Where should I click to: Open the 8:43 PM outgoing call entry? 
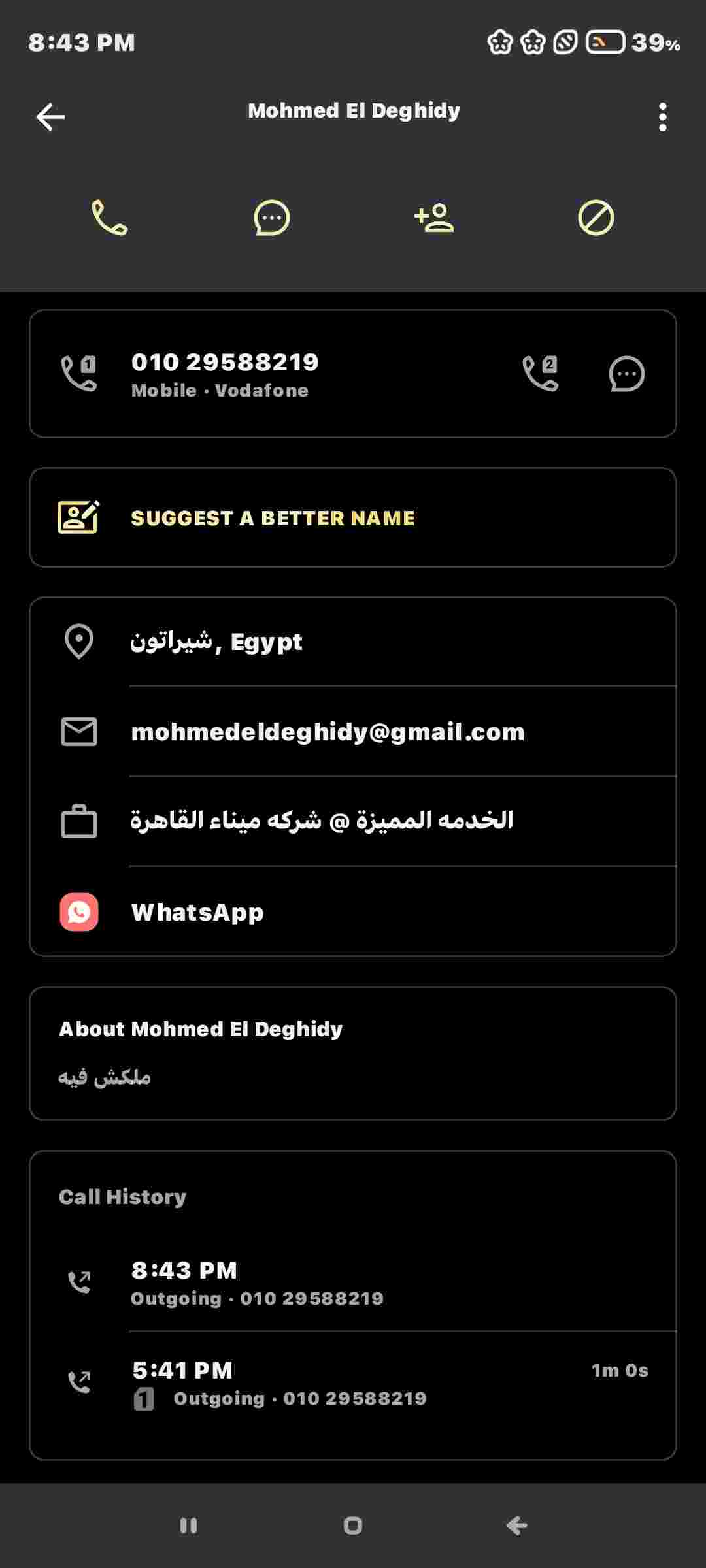pyautogui.click(x=353, y=1282)
